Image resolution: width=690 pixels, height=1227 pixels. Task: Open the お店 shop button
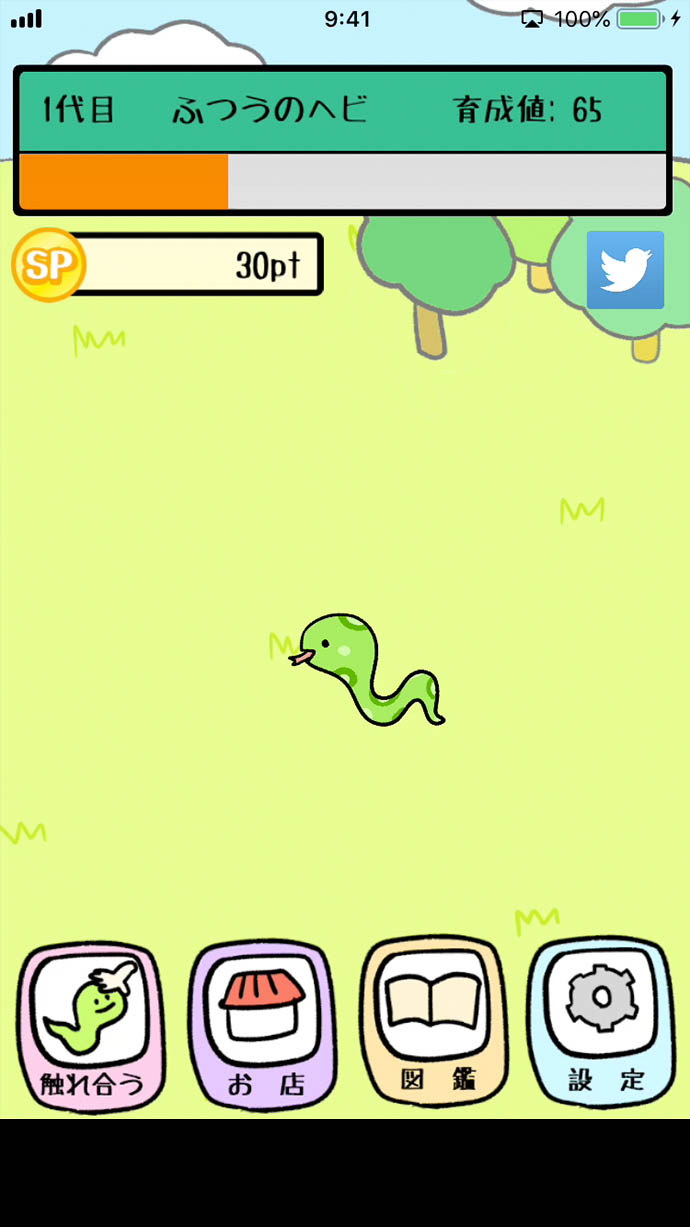click(x=263, y=1025)
